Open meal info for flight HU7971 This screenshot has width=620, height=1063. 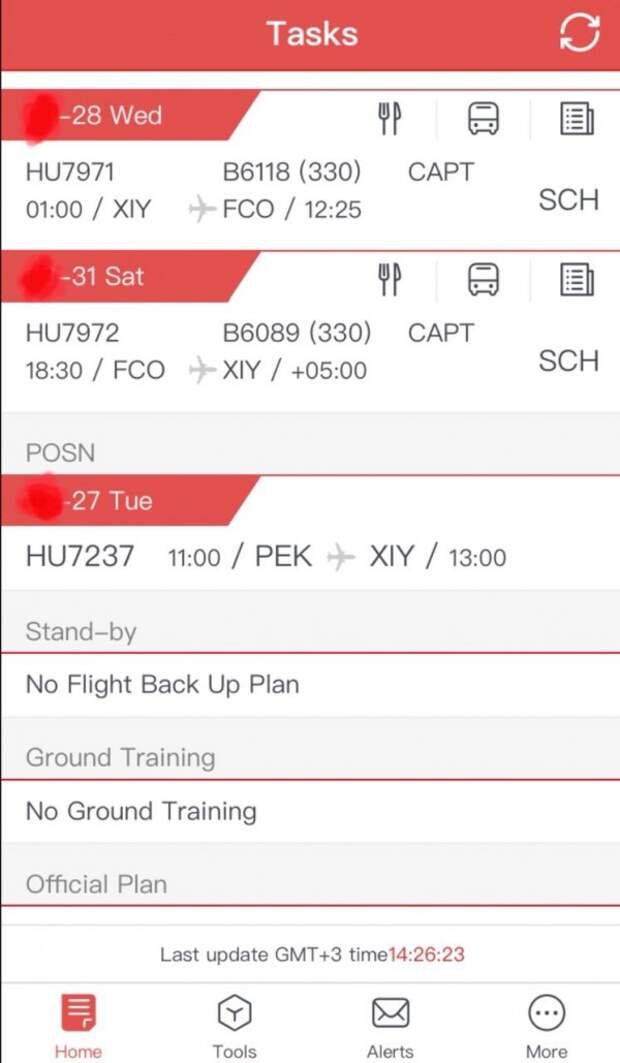point(389,118)
